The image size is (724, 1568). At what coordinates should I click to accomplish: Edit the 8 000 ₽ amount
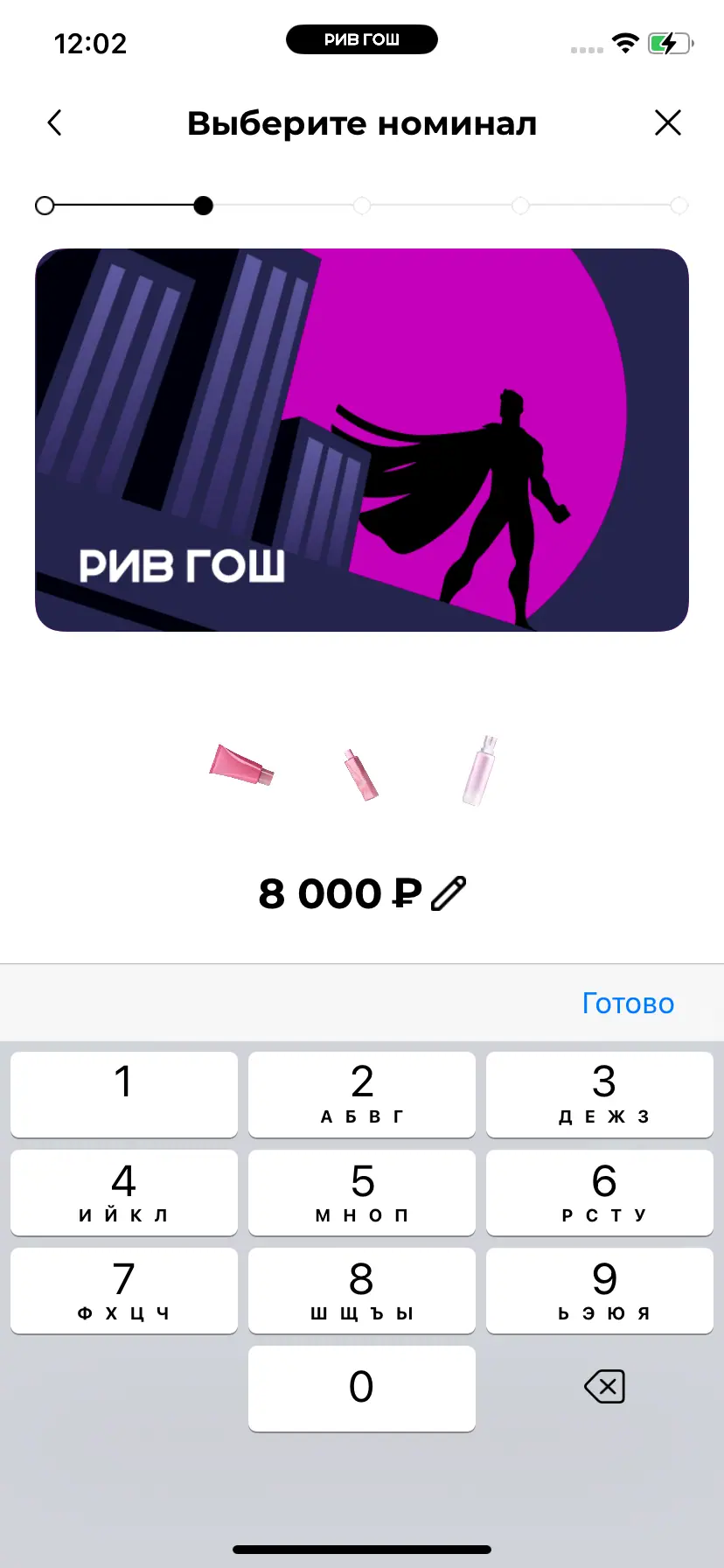pos(449,893)
